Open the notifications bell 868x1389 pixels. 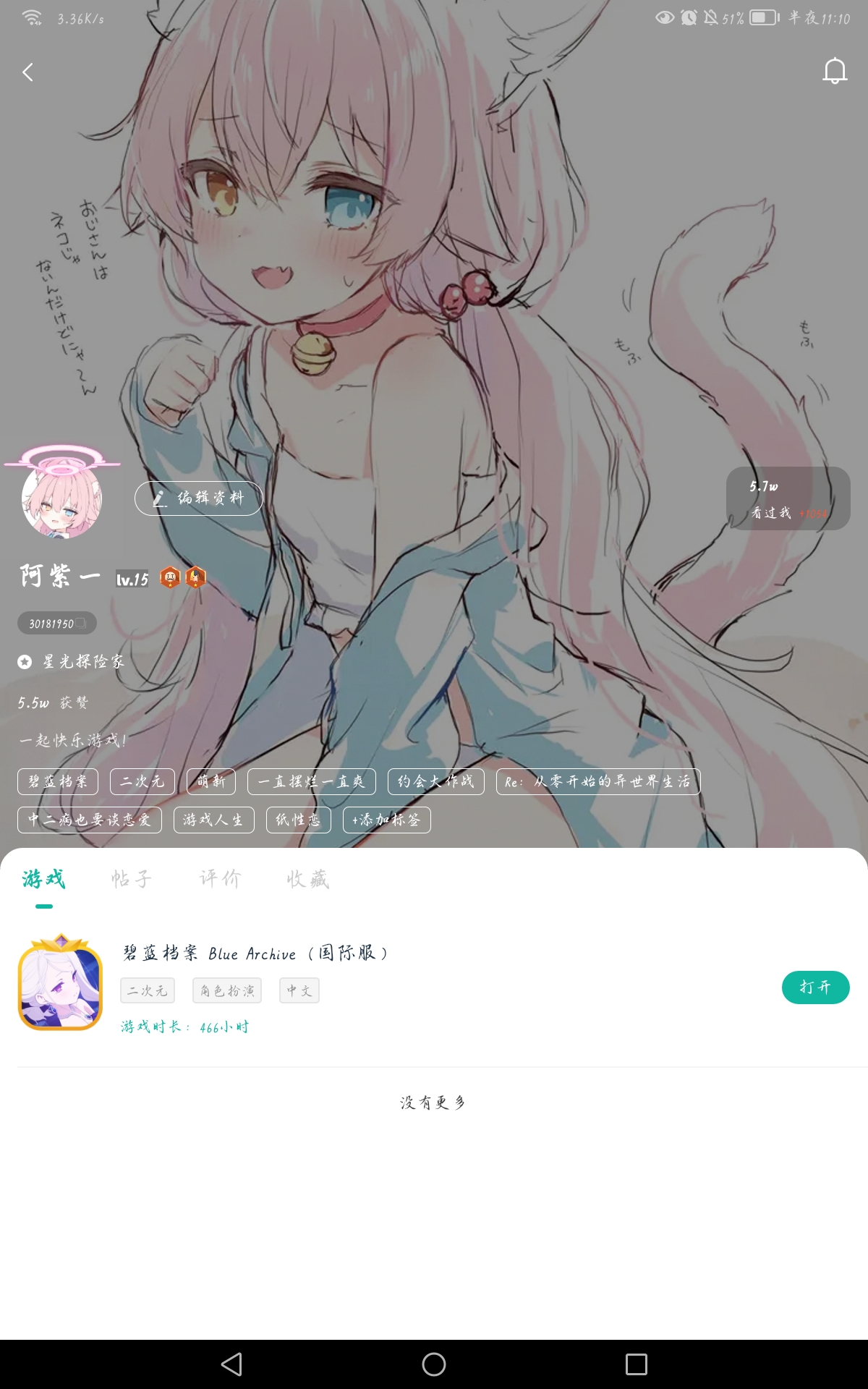(835, 71)
